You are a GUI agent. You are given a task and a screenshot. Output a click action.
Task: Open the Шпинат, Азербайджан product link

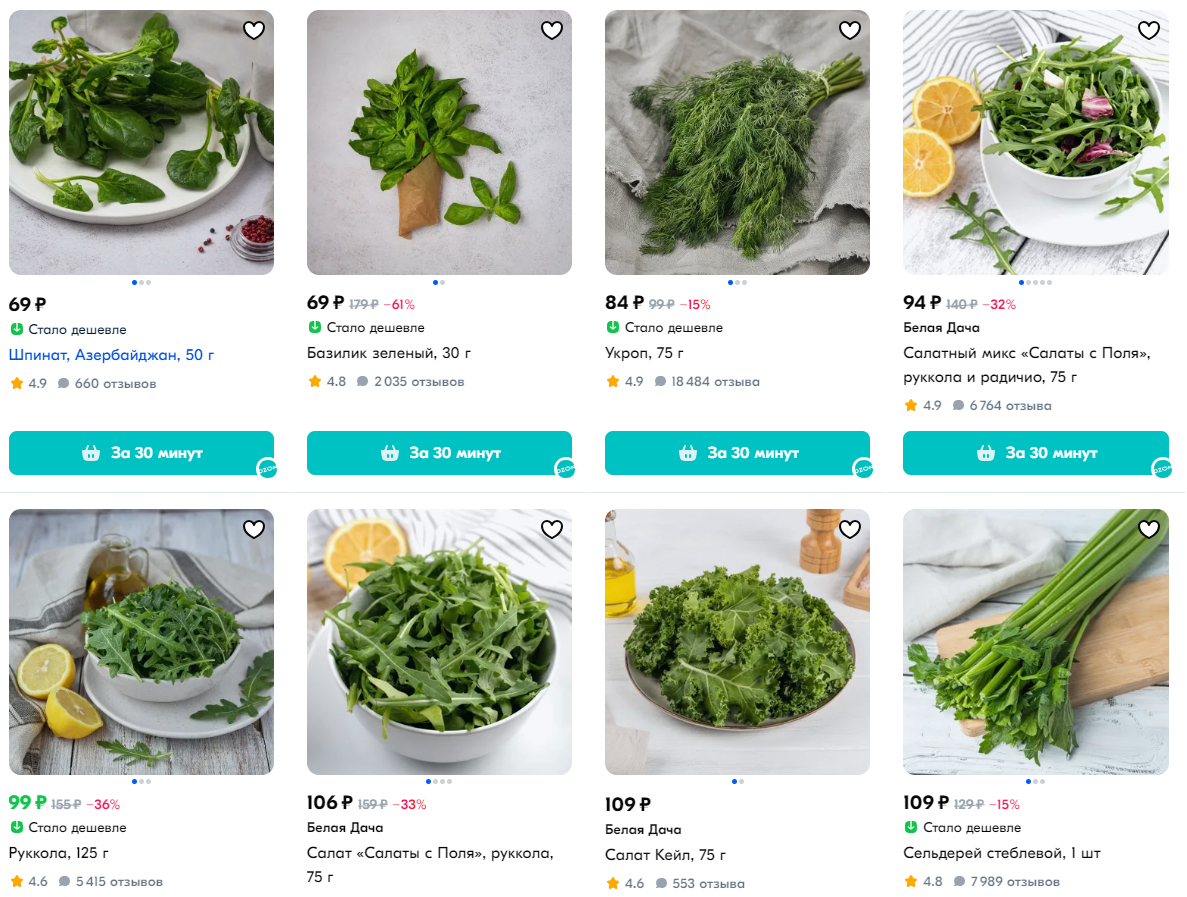[x=111, y=355]
